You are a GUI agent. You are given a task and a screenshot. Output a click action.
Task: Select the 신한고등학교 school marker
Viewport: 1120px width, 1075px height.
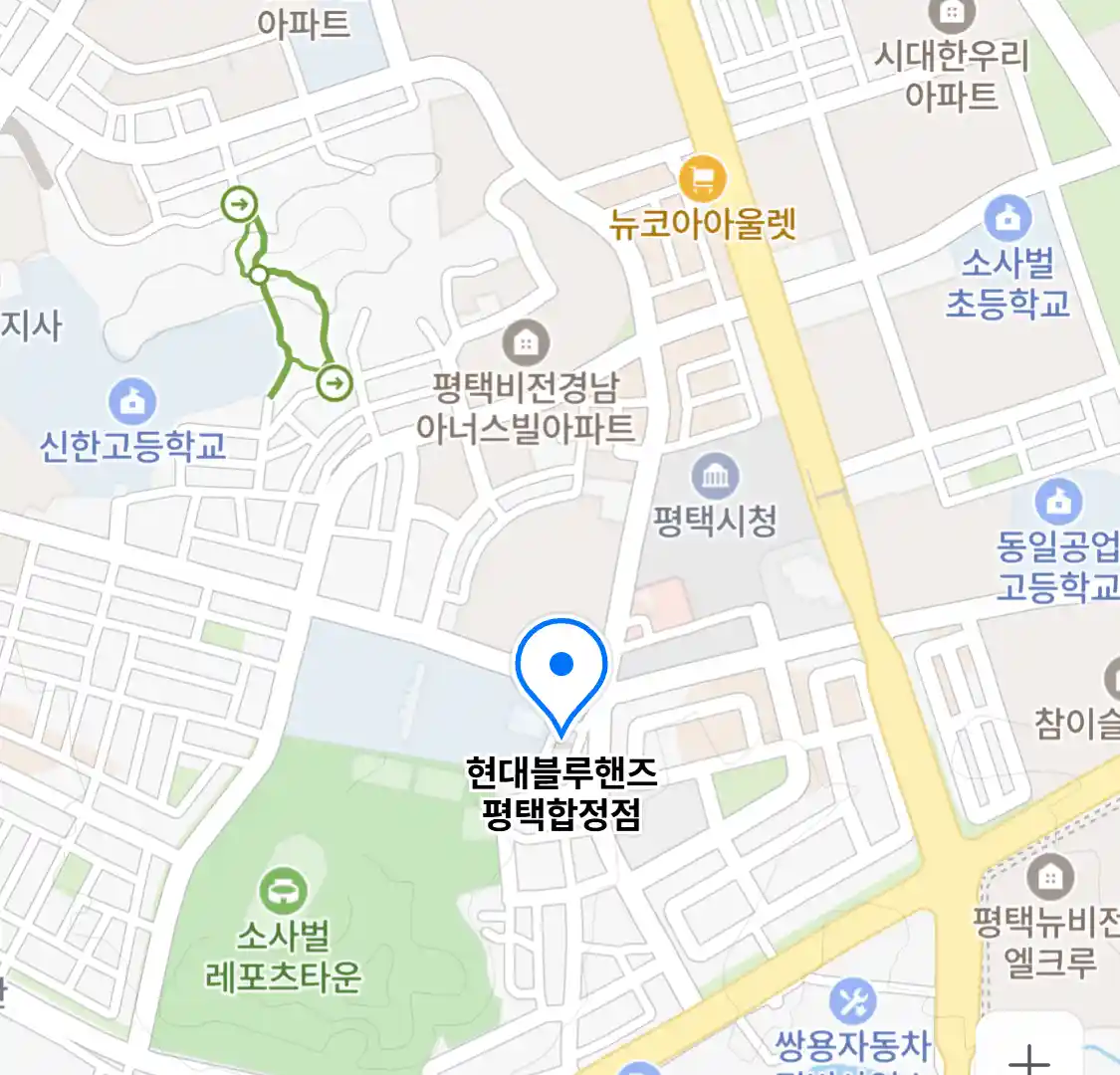coord(131,401)
